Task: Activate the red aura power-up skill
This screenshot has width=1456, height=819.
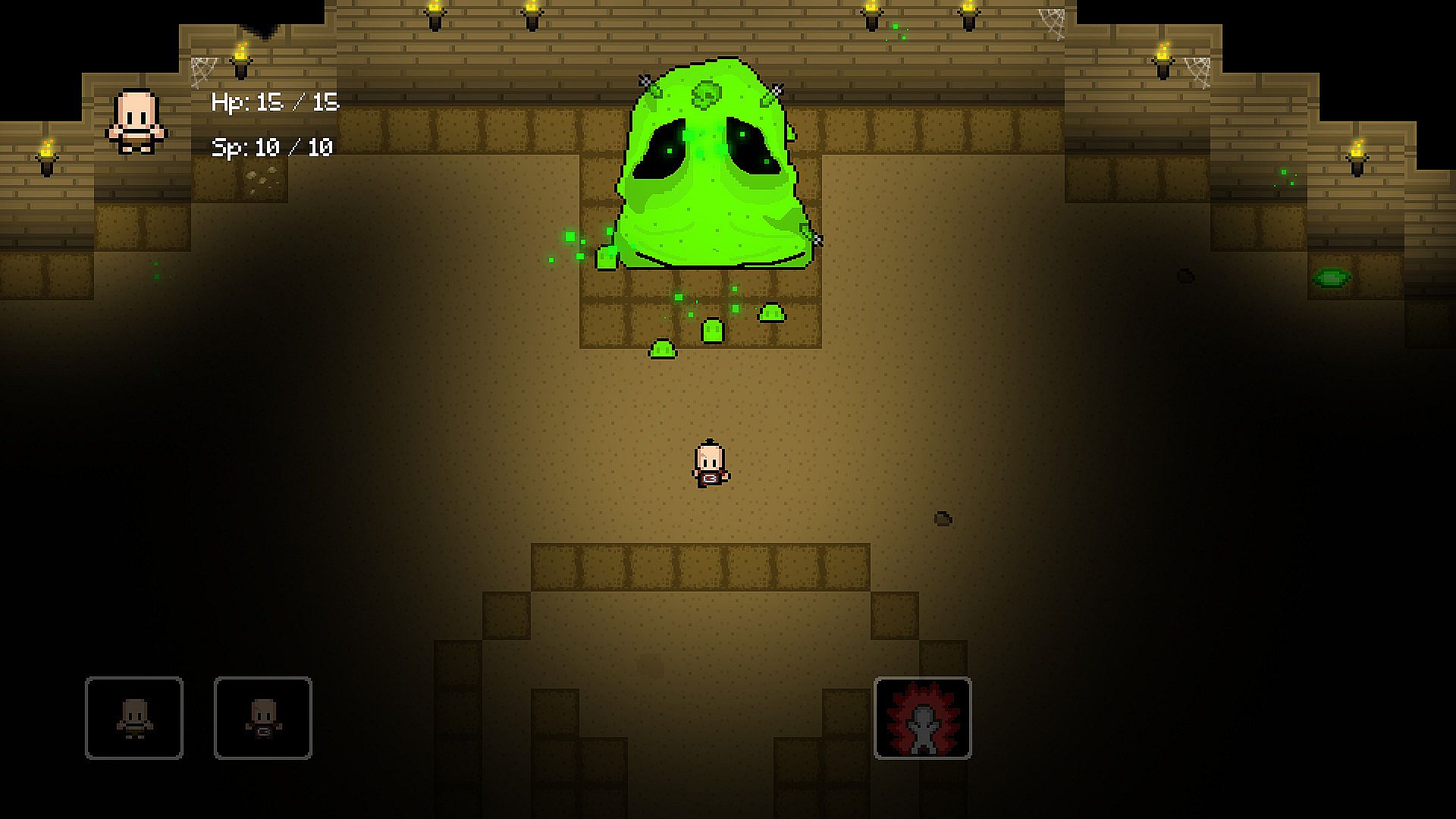Action: pyautogui.click(x=922, y=717)
